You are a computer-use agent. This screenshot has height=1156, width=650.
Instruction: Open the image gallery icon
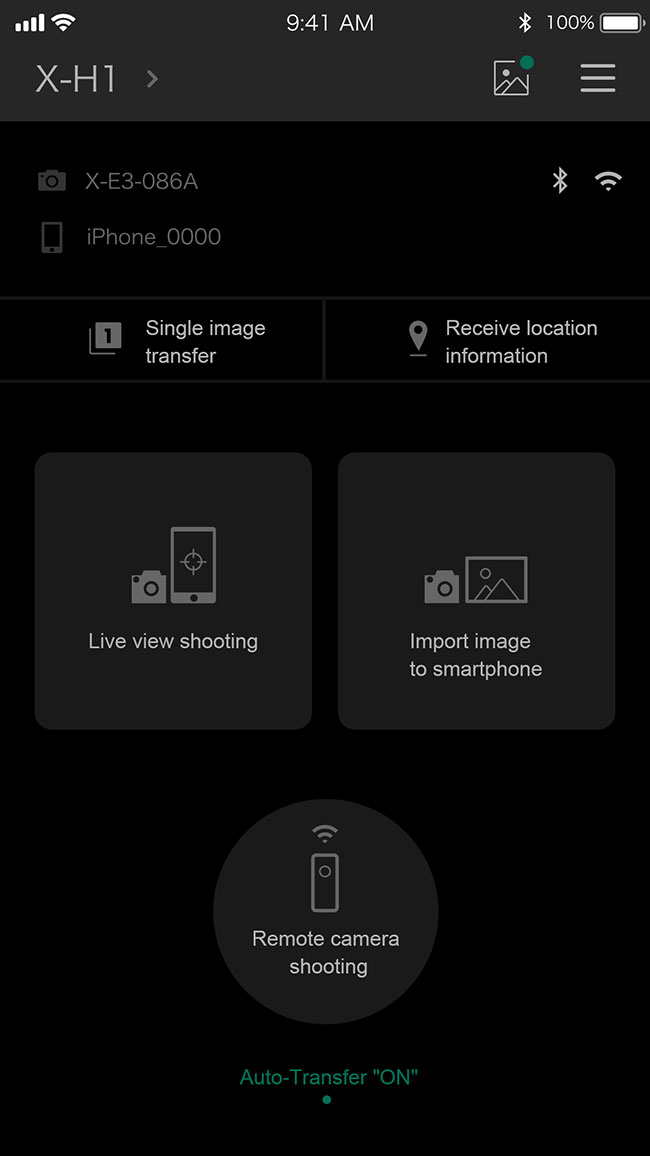click(x=512, y=78)
